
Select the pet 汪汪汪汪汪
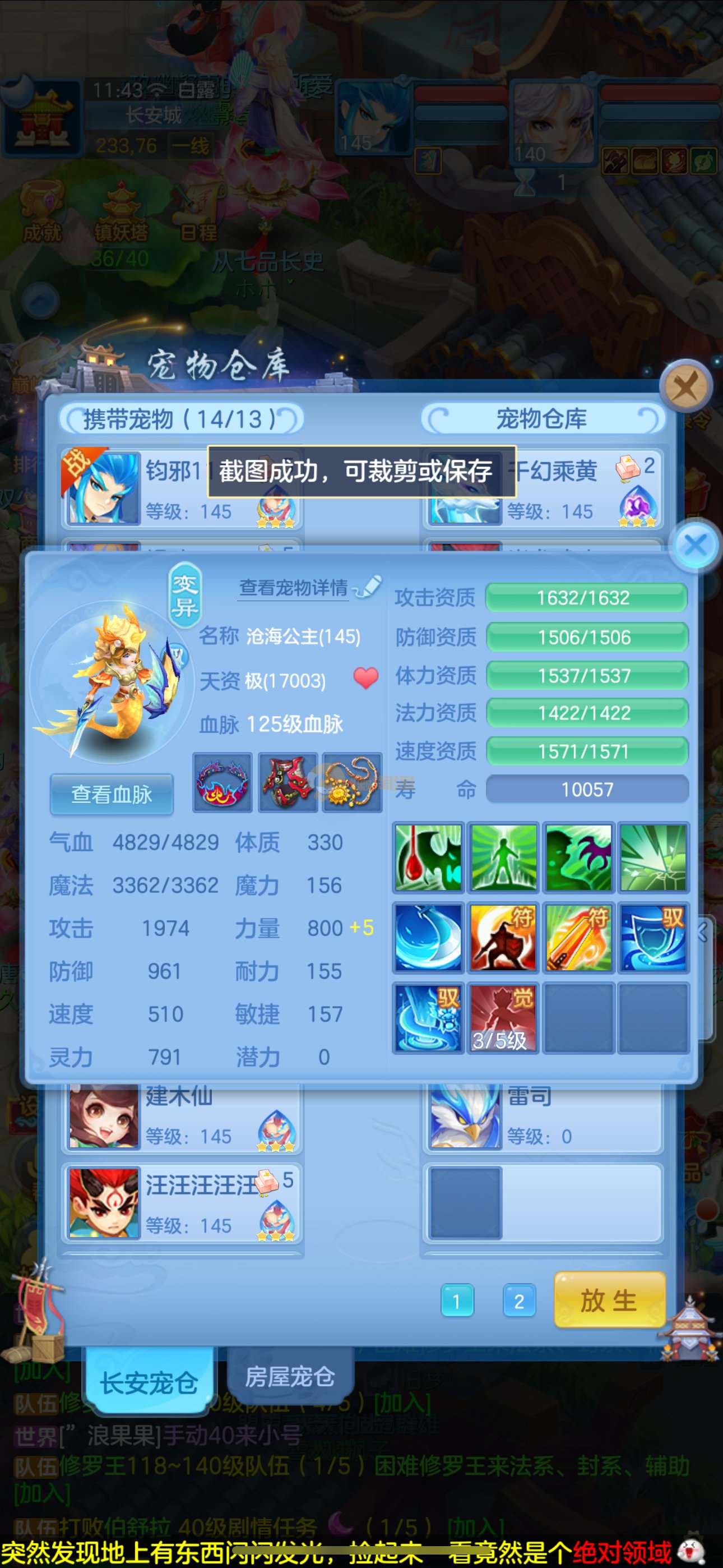click(x=182, y=1202)
